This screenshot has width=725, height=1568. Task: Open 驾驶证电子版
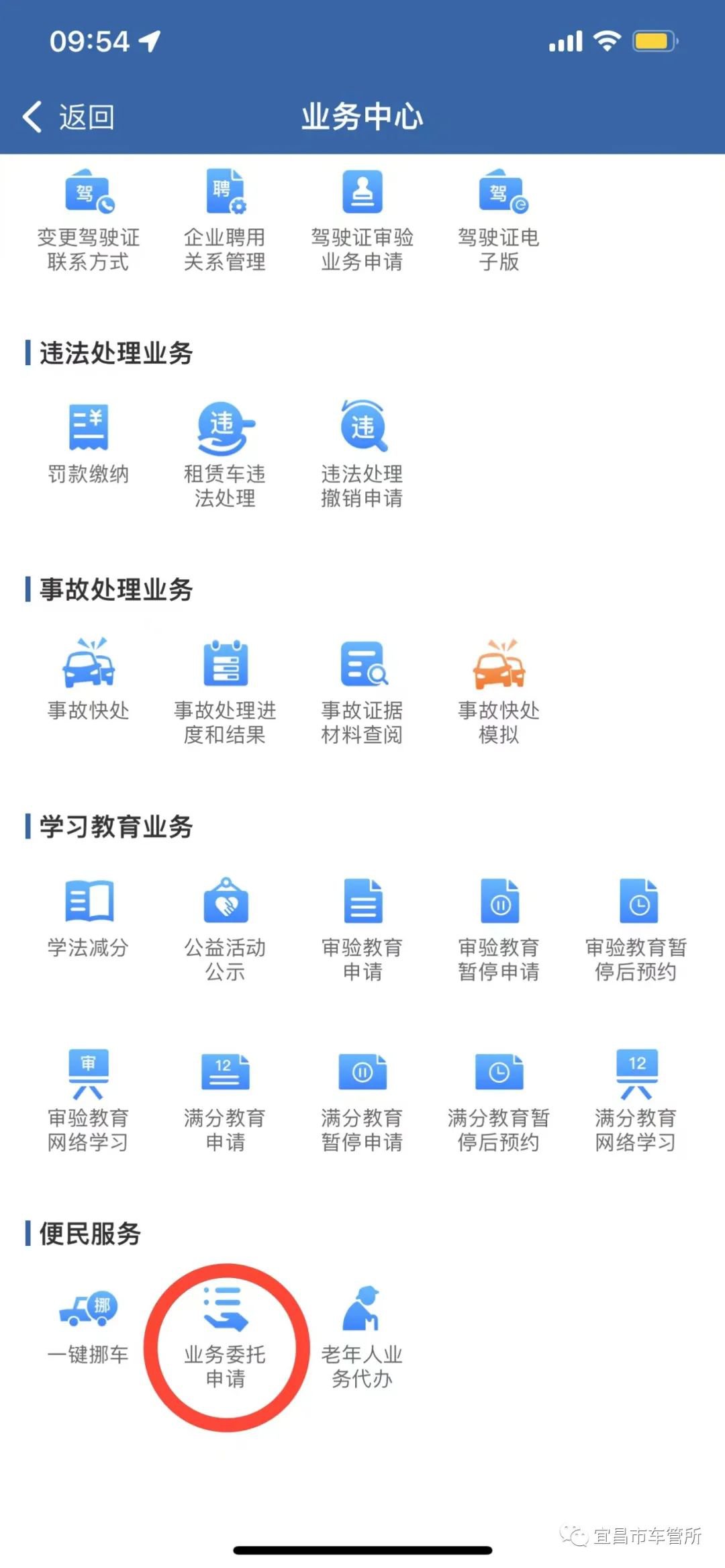pos(499,220)
